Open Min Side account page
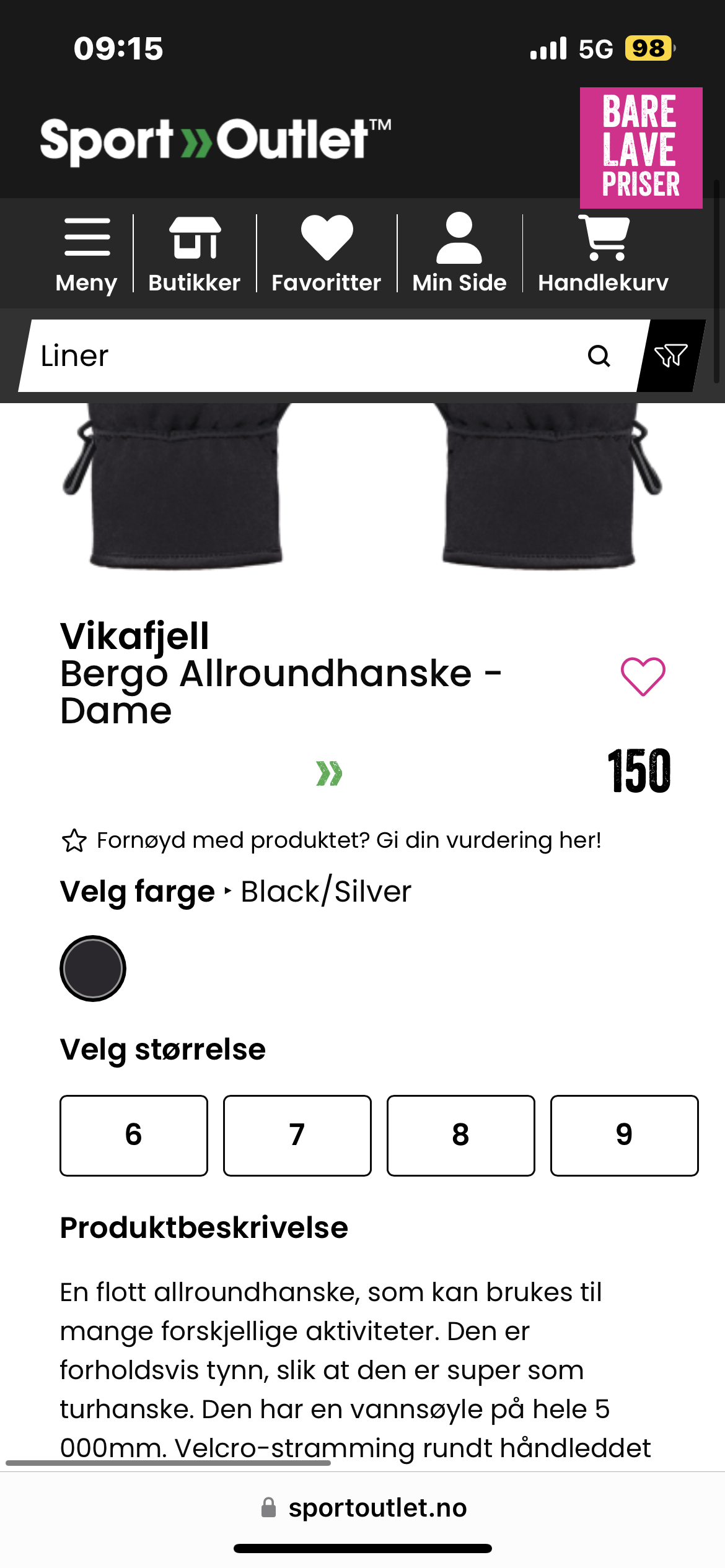725x1568 pixels. (459, 254)
